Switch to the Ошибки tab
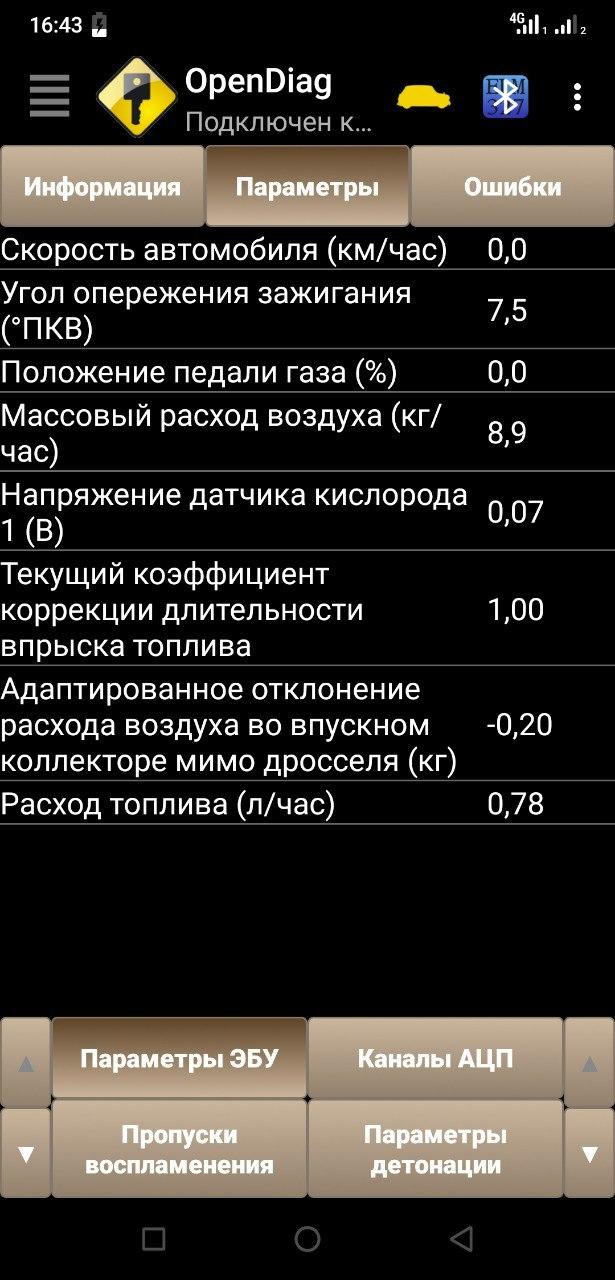The width and height of the screenshot is (615, 1280). coord(512,187)
